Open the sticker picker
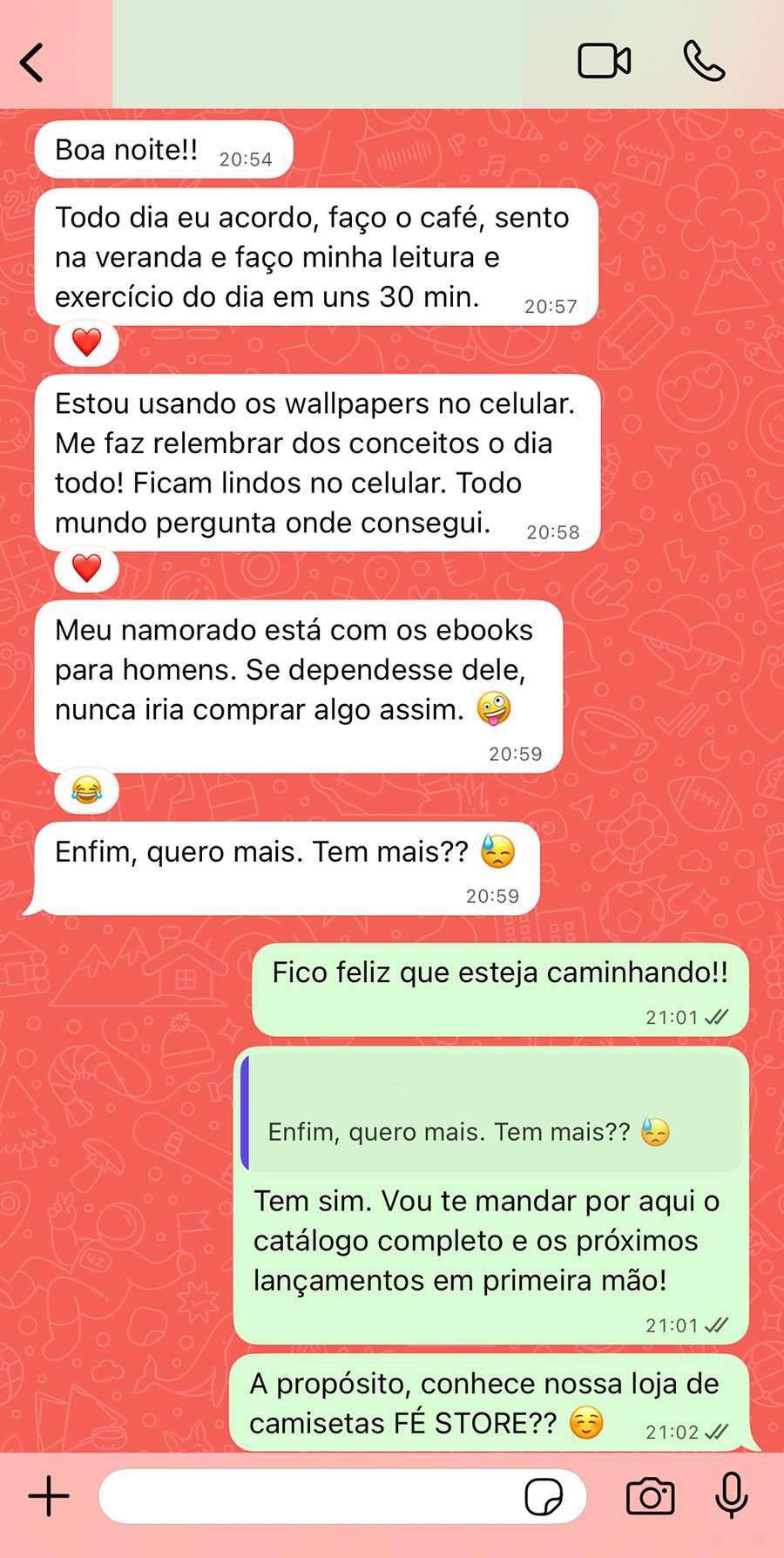 pyautogui.click(x=546, y=1494)
